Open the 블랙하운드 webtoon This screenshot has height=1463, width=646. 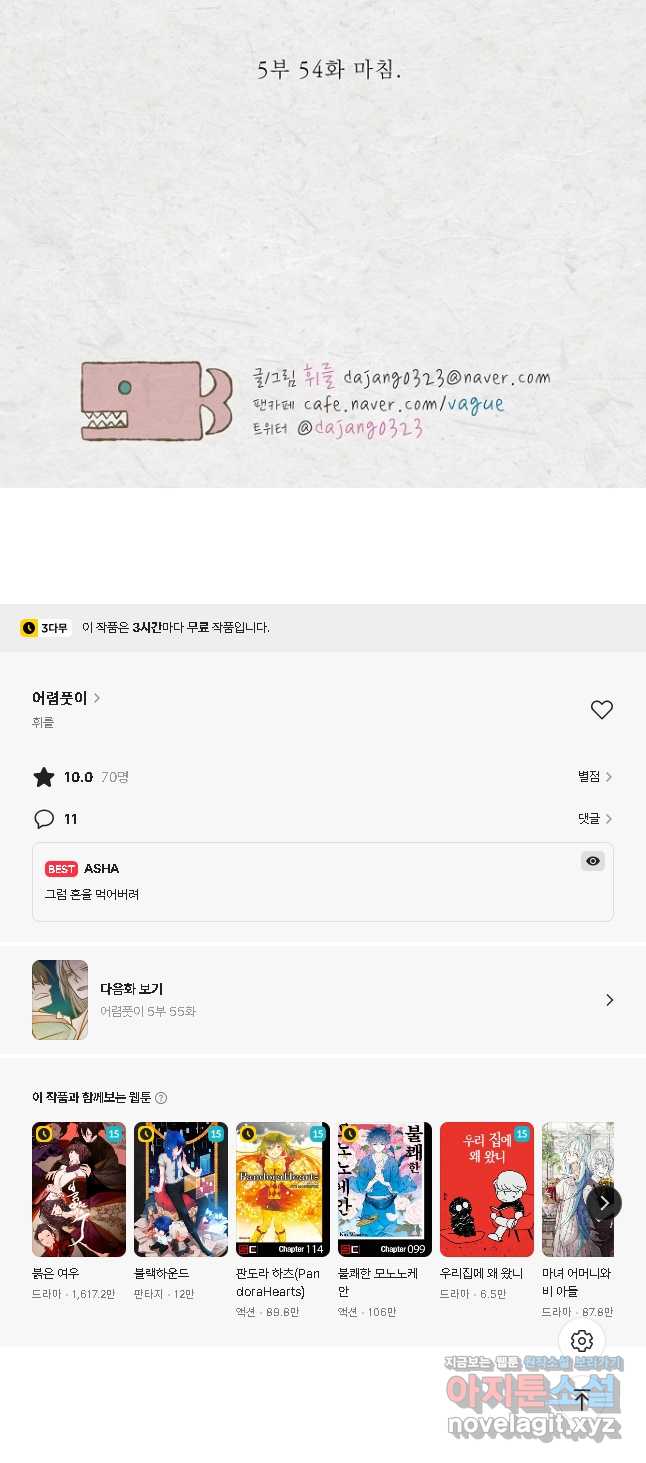181,1189
